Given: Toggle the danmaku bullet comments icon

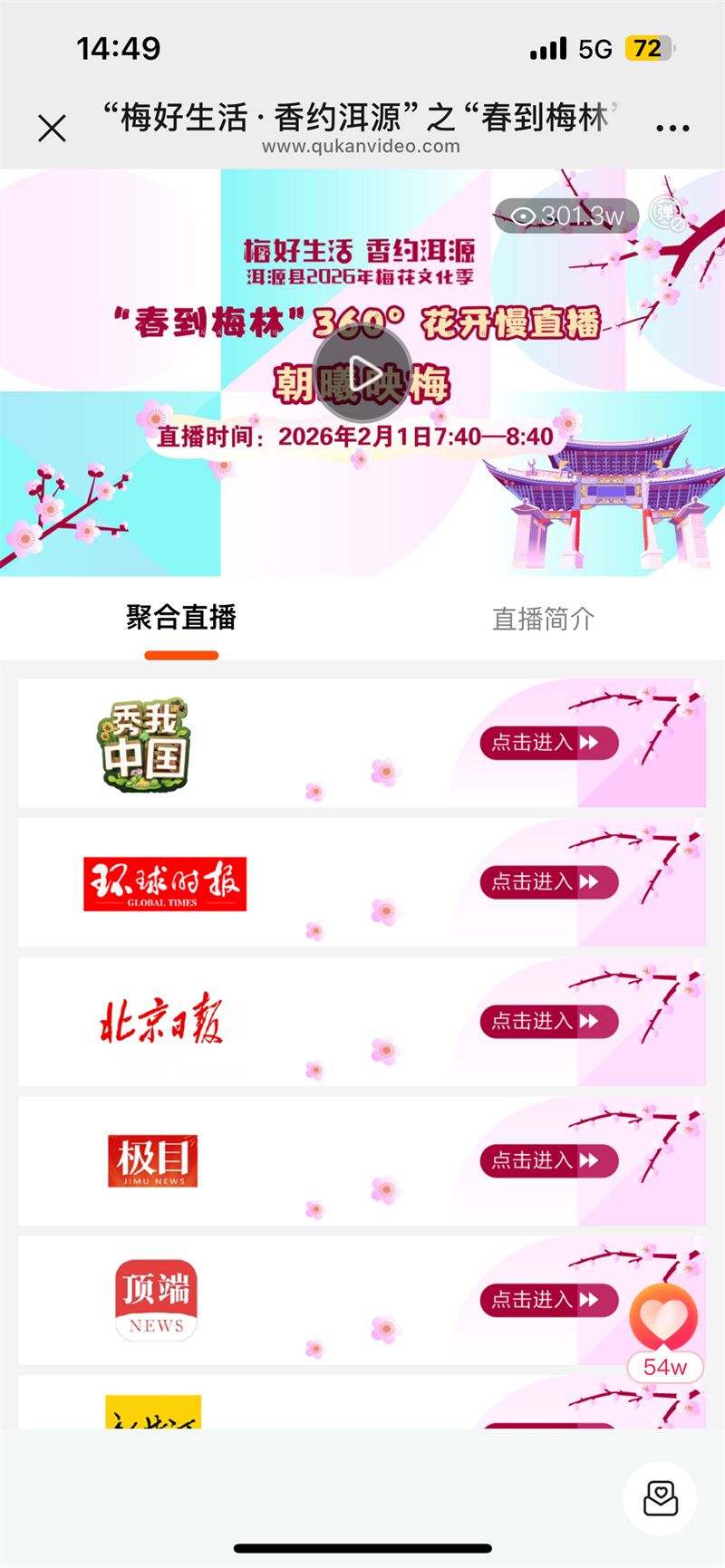Looking at the screenshot, I should [x=668, y=215].
